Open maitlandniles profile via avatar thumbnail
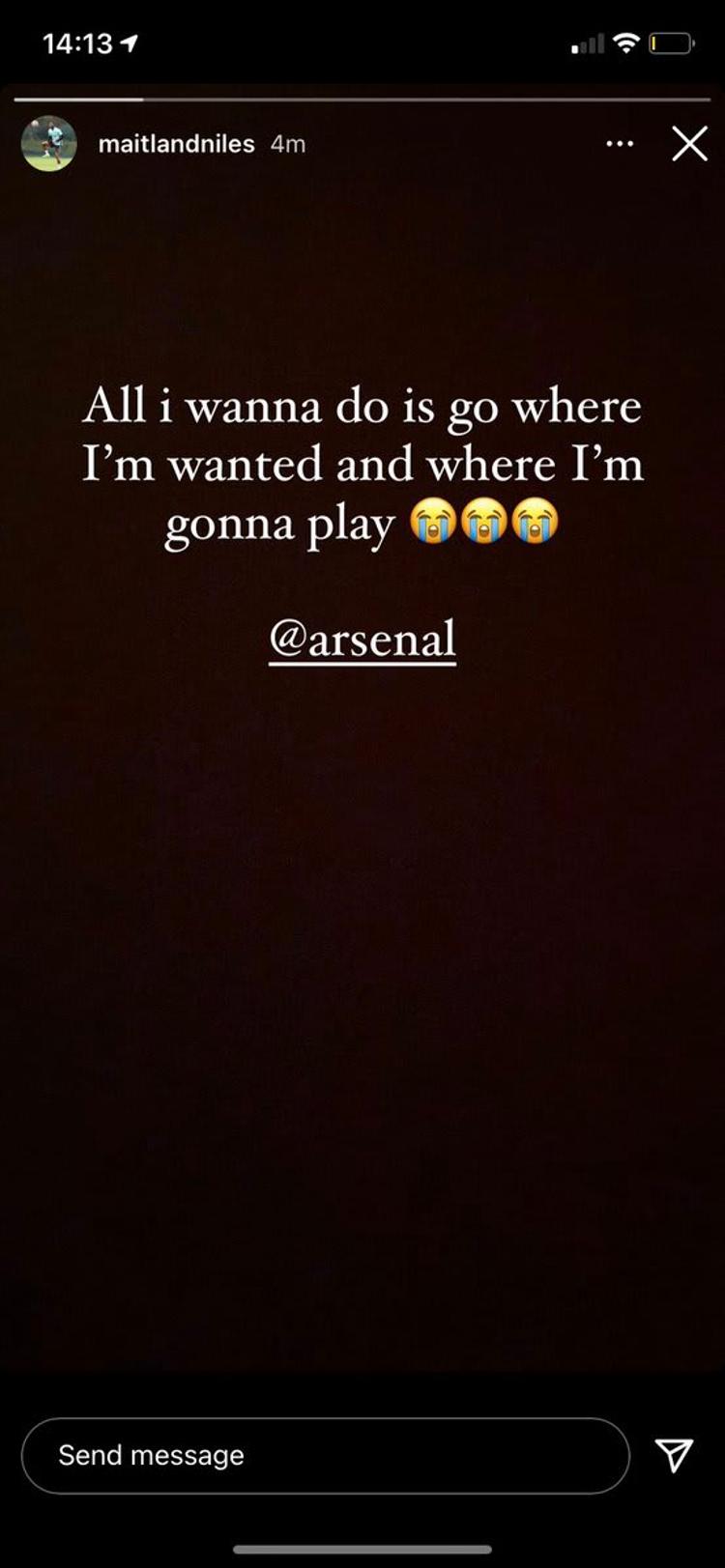This screenshot has width=725, height=1568. 50,143
